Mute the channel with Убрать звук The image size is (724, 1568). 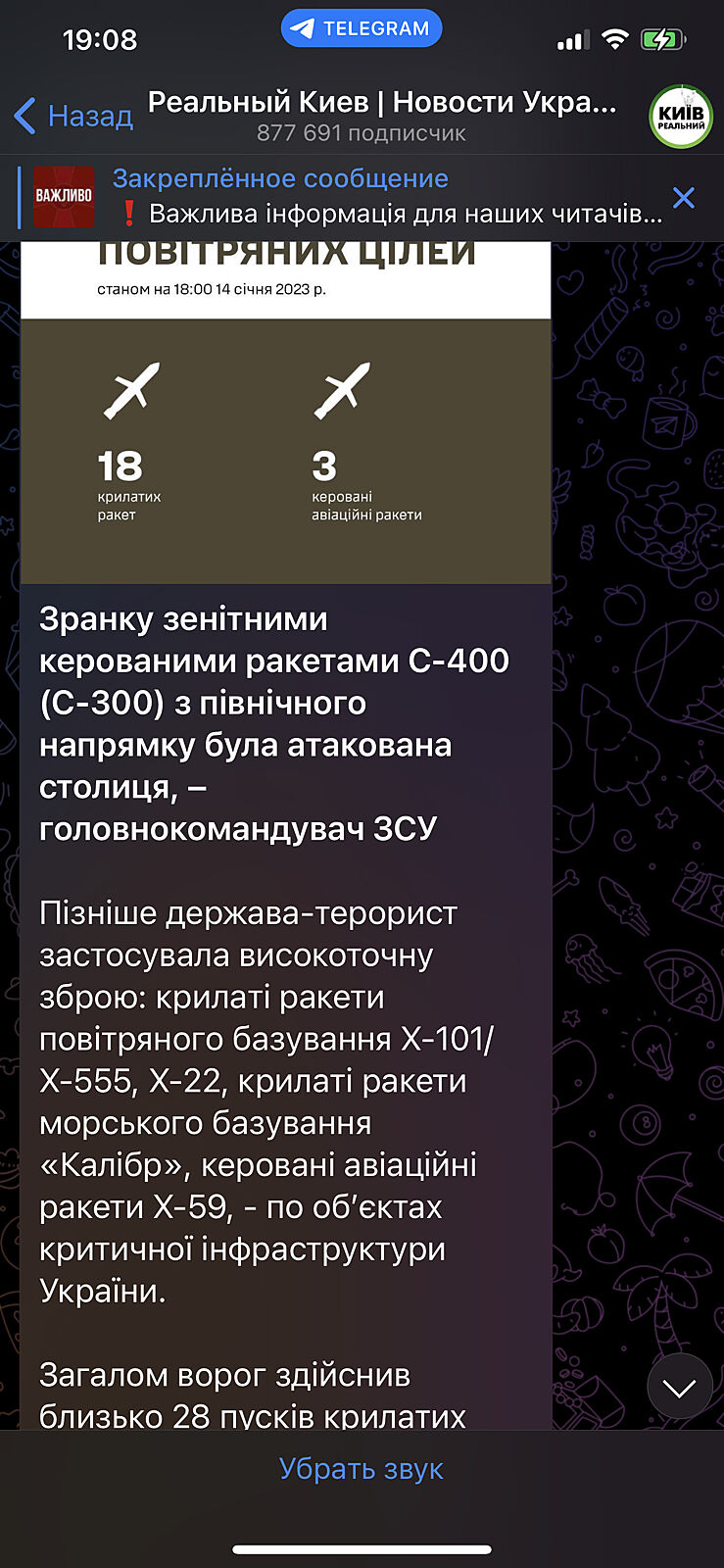[x=361, y=1468]
